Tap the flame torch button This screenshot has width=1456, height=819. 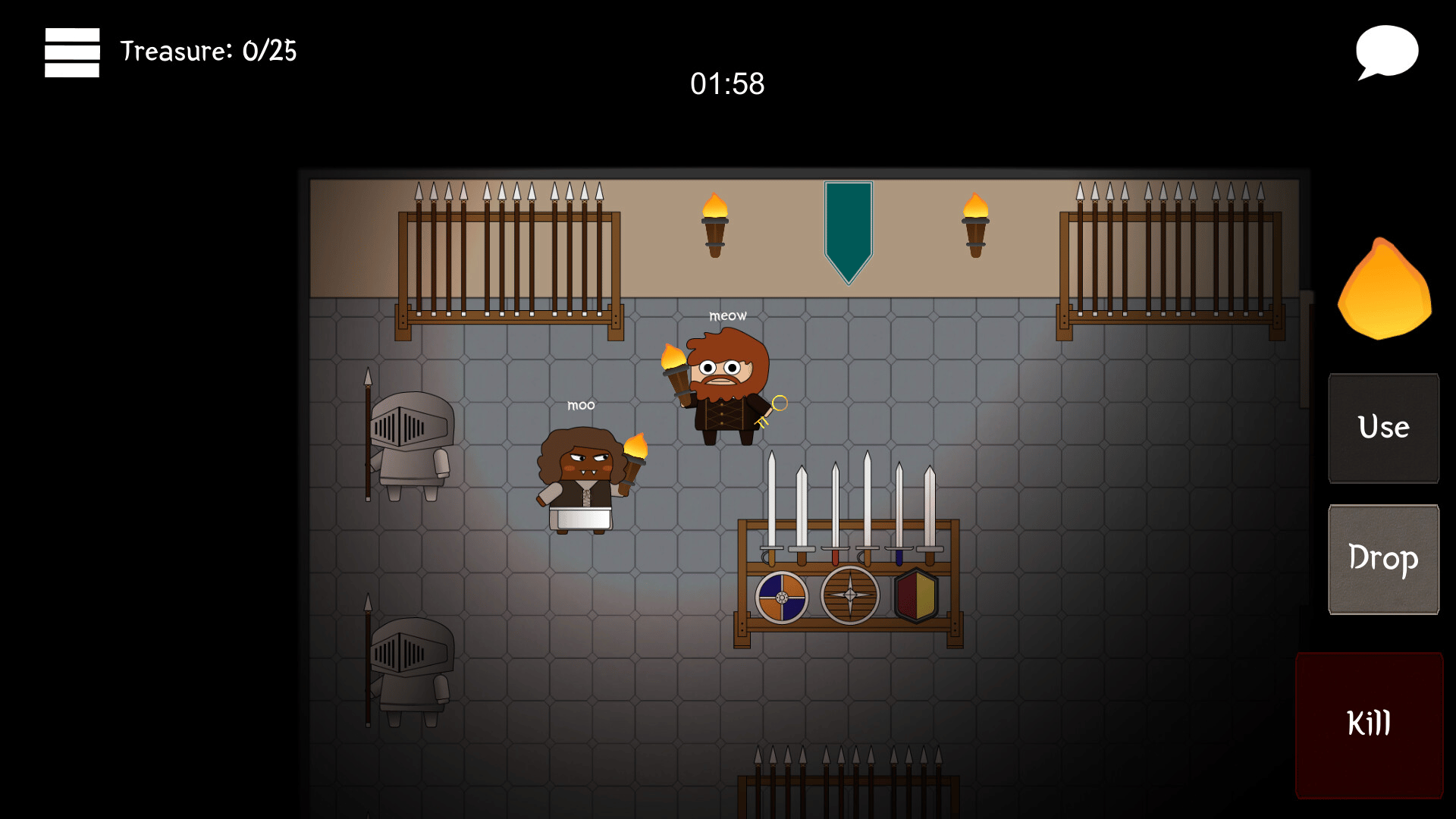click(1384, 290)
